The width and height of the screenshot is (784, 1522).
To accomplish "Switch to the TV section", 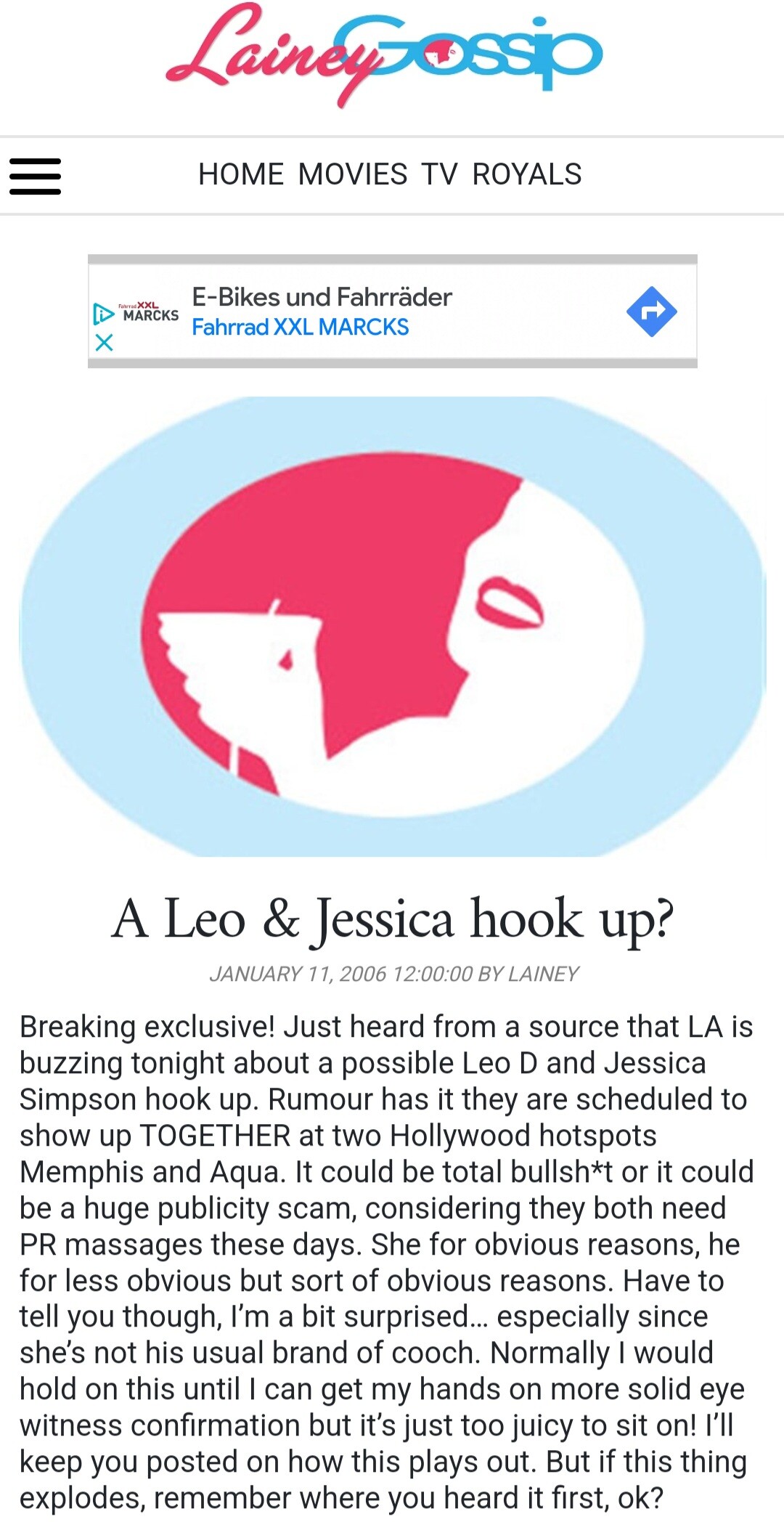I will coord(440,175).
